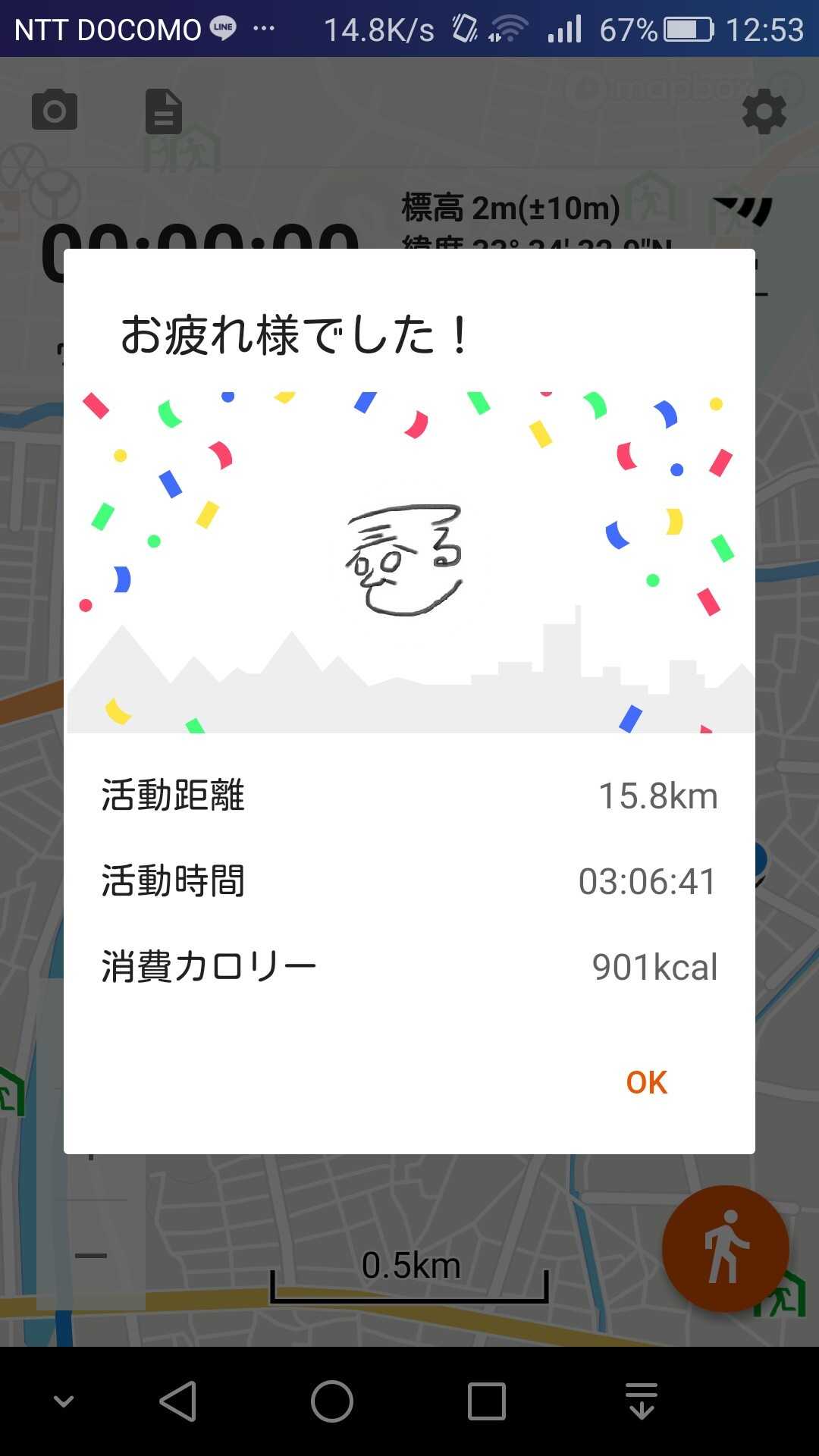Image resolution: width=819 pixels, height=1456 pixels.
Task: Go back with the system back button
Action: point(179,1401)
